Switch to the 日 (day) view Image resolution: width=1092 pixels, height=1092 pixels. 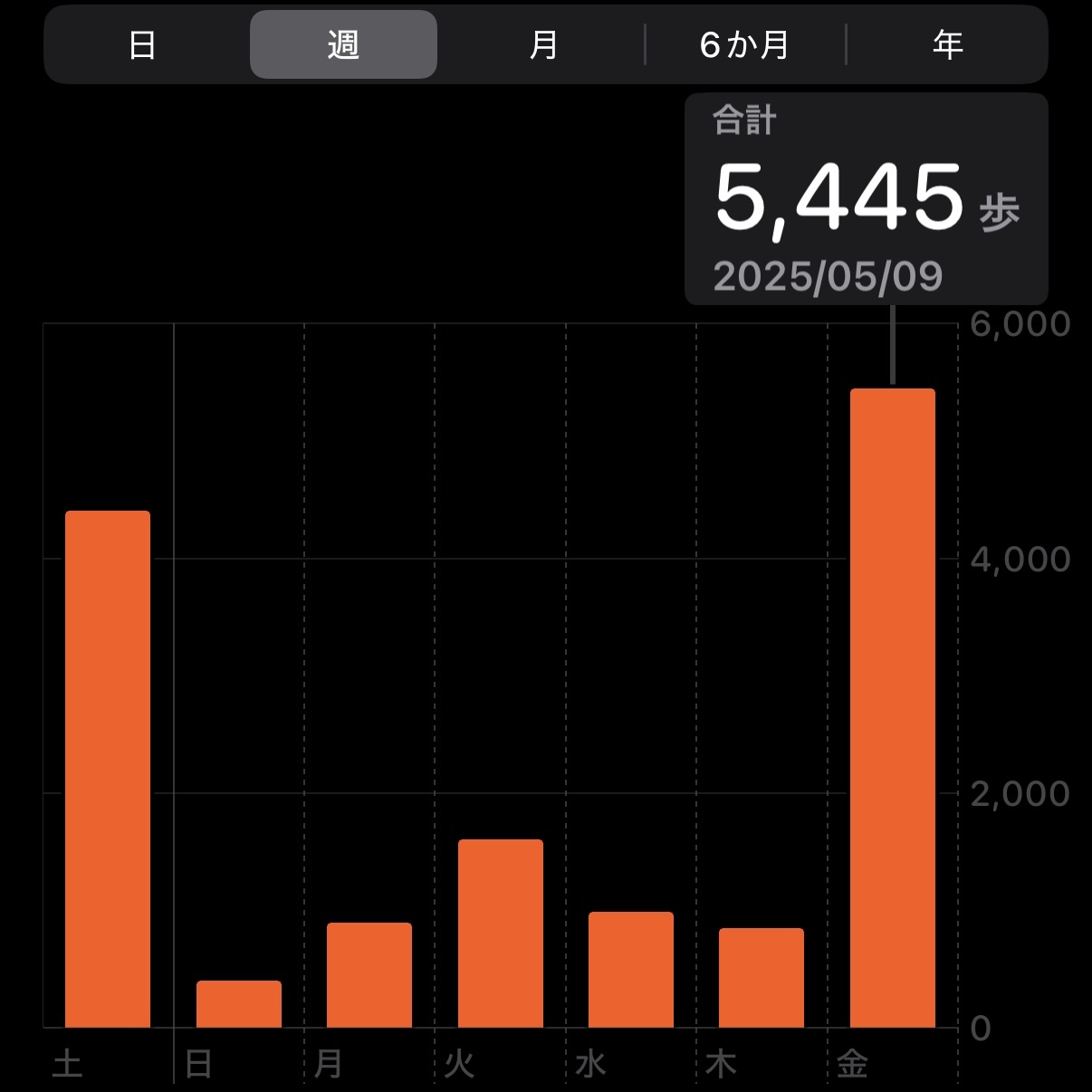click(143, 44)
